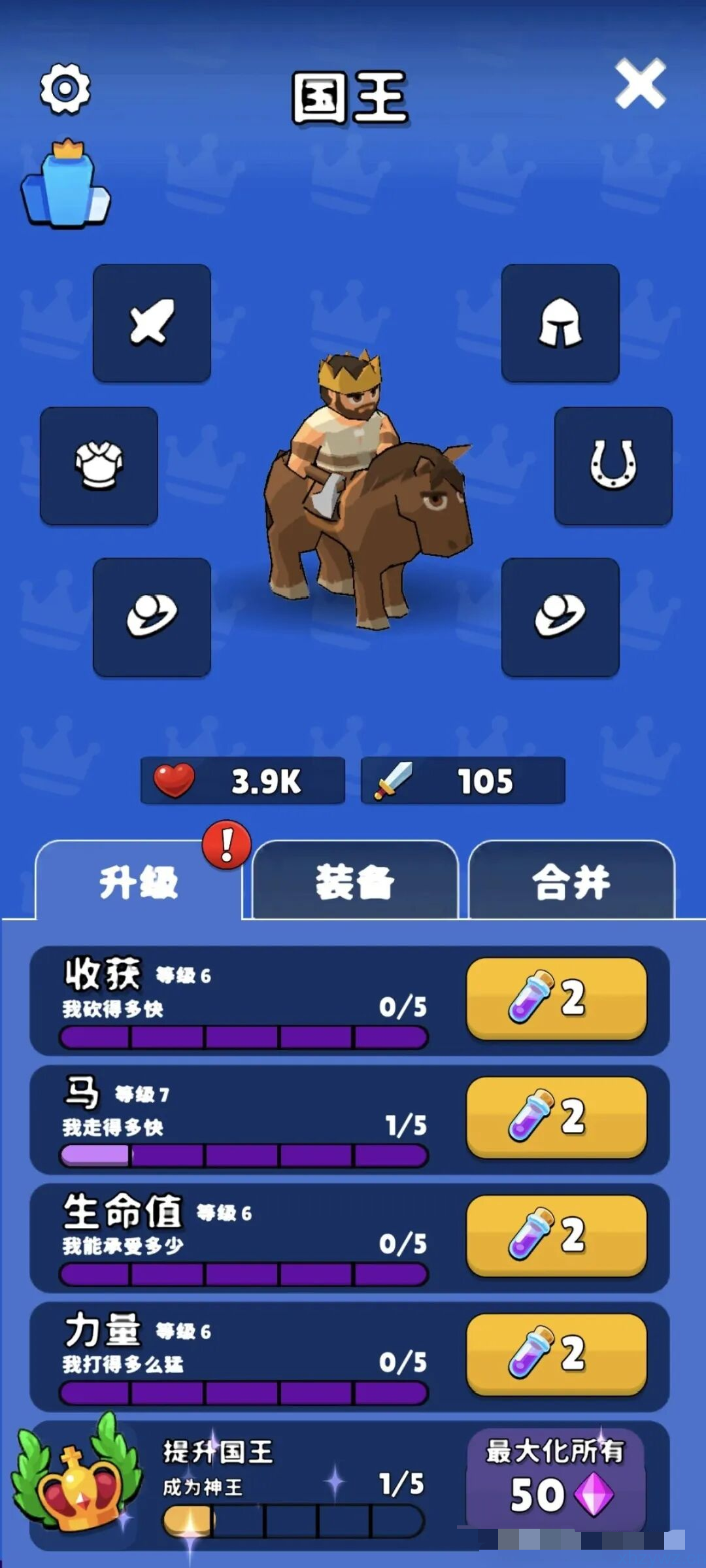
Task: Select the sword weapon slot
Action: coord(152,323)
